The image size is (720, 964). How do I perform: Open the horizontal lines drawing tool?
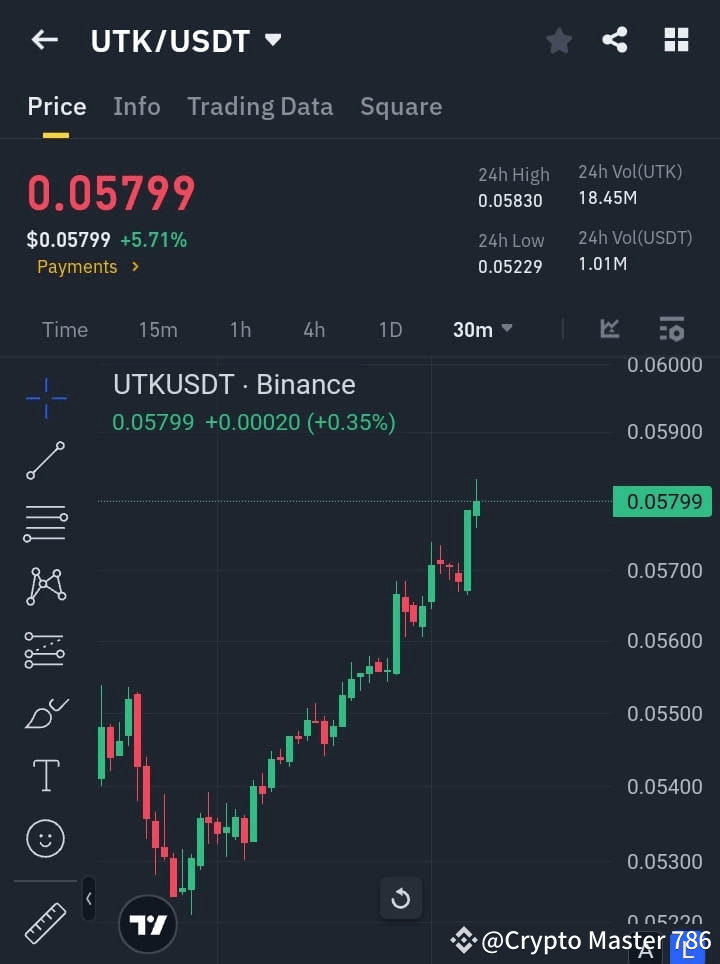(x=44, y=524)
